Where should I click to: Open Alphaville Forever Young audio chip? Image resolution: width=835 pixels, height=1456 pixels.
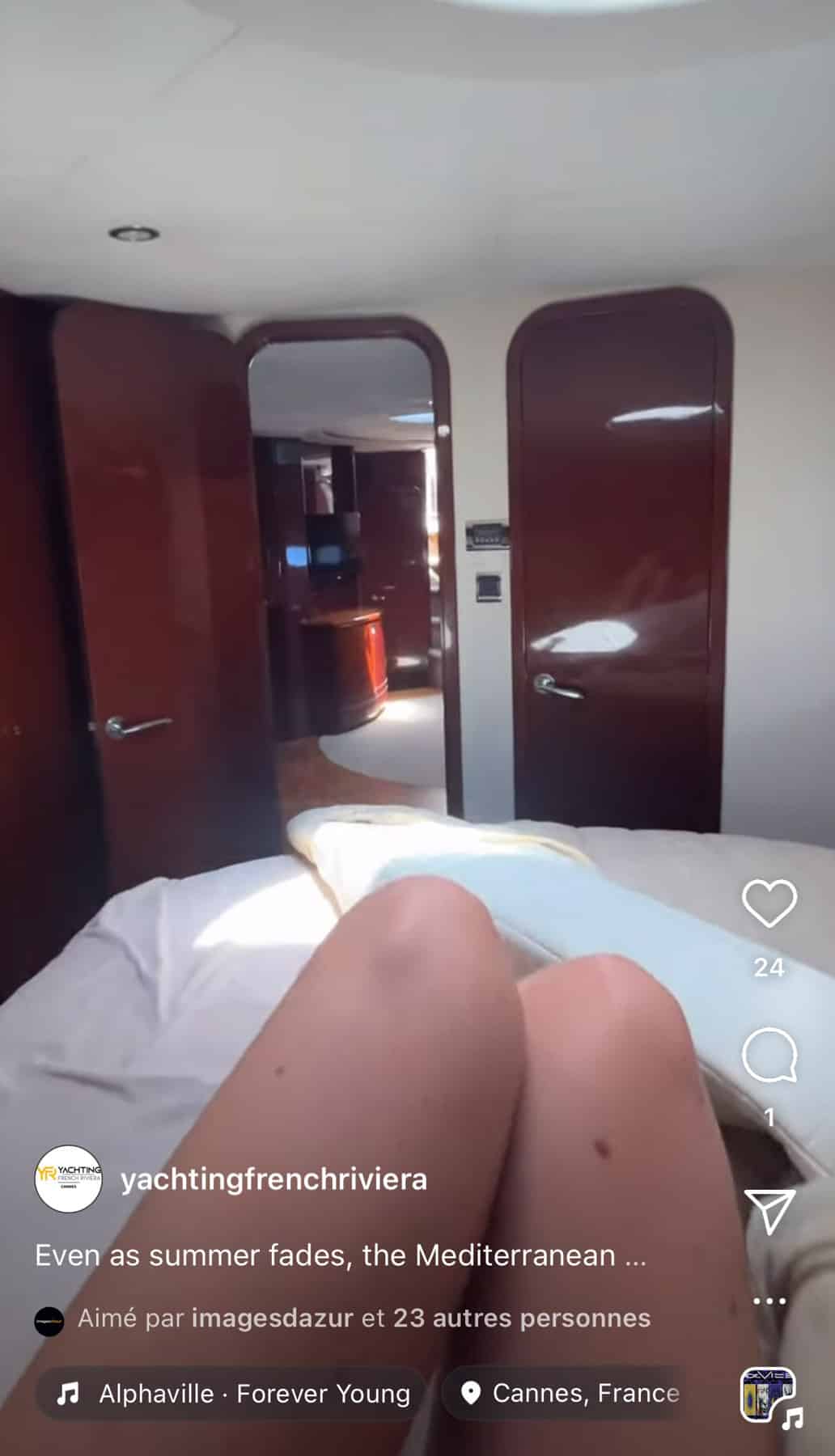click(x=231, y=1394)
